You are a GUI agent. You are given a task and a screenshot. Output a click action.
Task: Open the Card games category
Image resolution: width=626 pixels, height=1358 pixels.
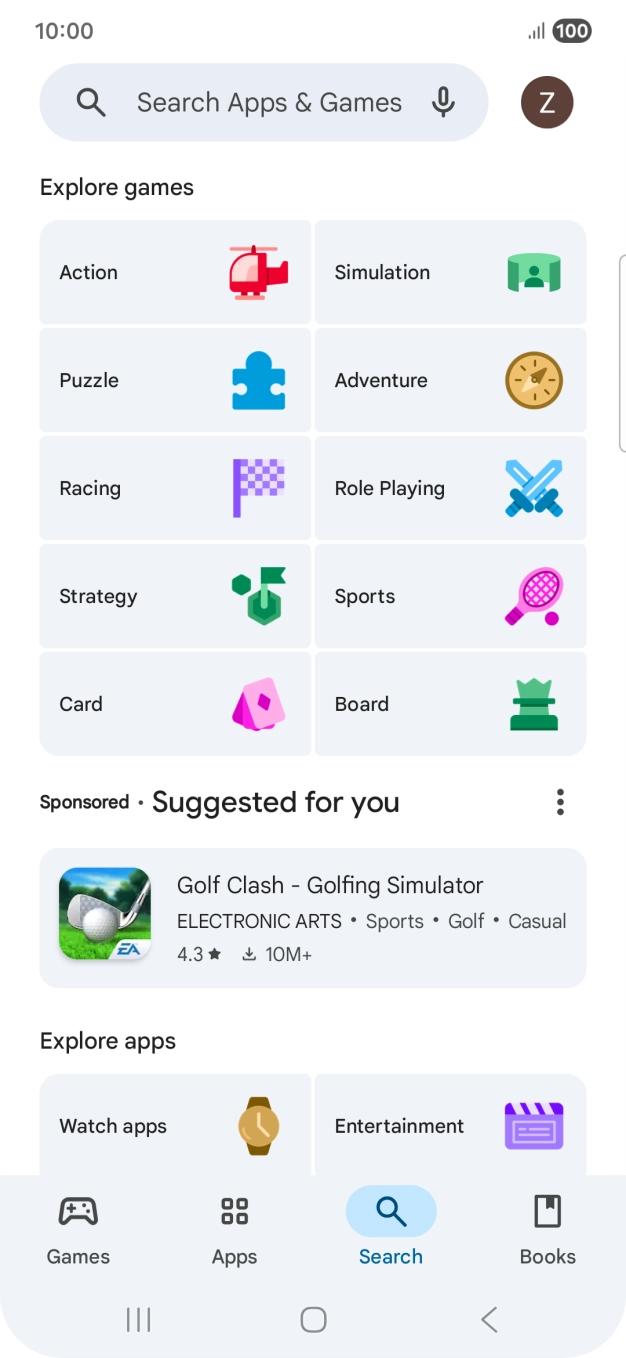[175, 704]
